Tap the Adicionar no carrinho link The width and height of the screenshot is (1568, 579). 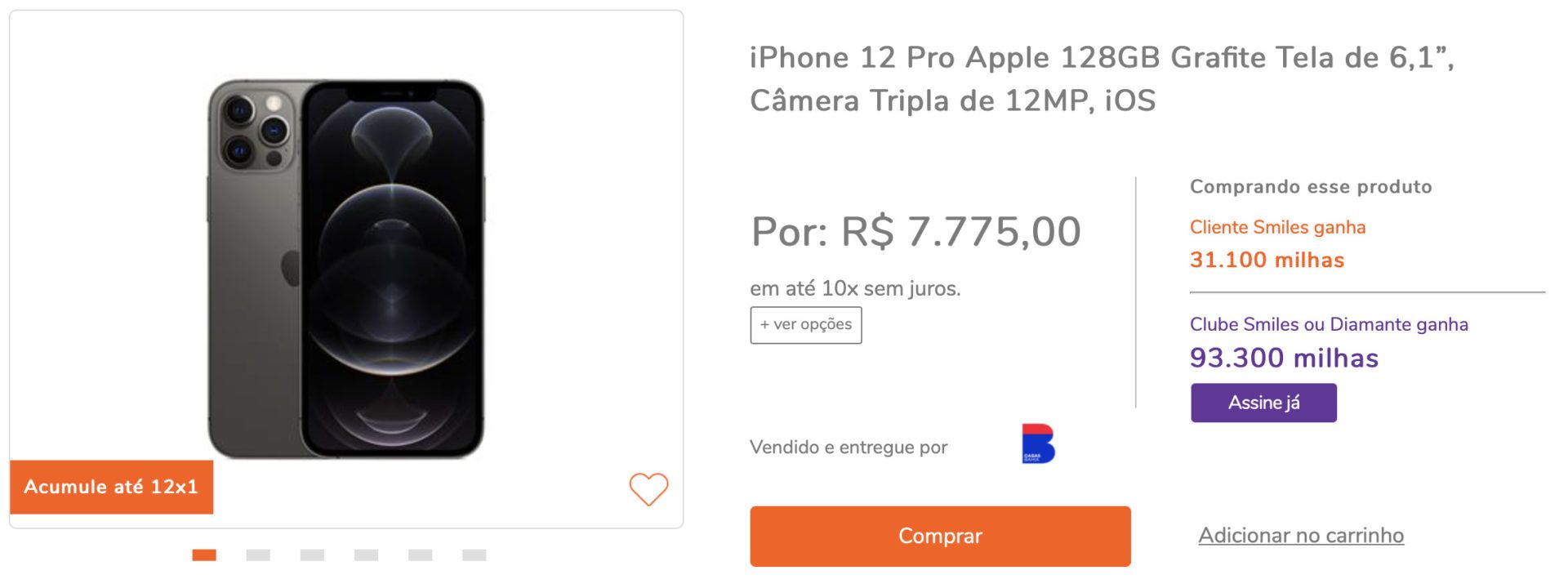1301,536
